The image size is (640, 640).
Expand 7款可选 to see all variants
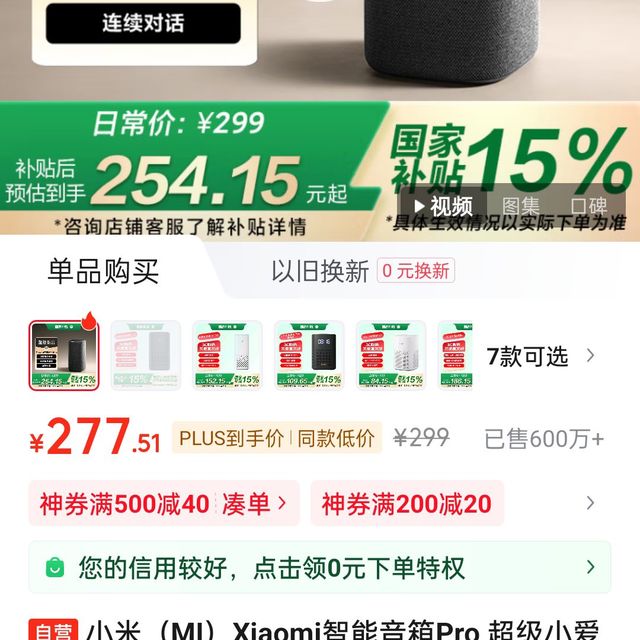click(540, 356)
